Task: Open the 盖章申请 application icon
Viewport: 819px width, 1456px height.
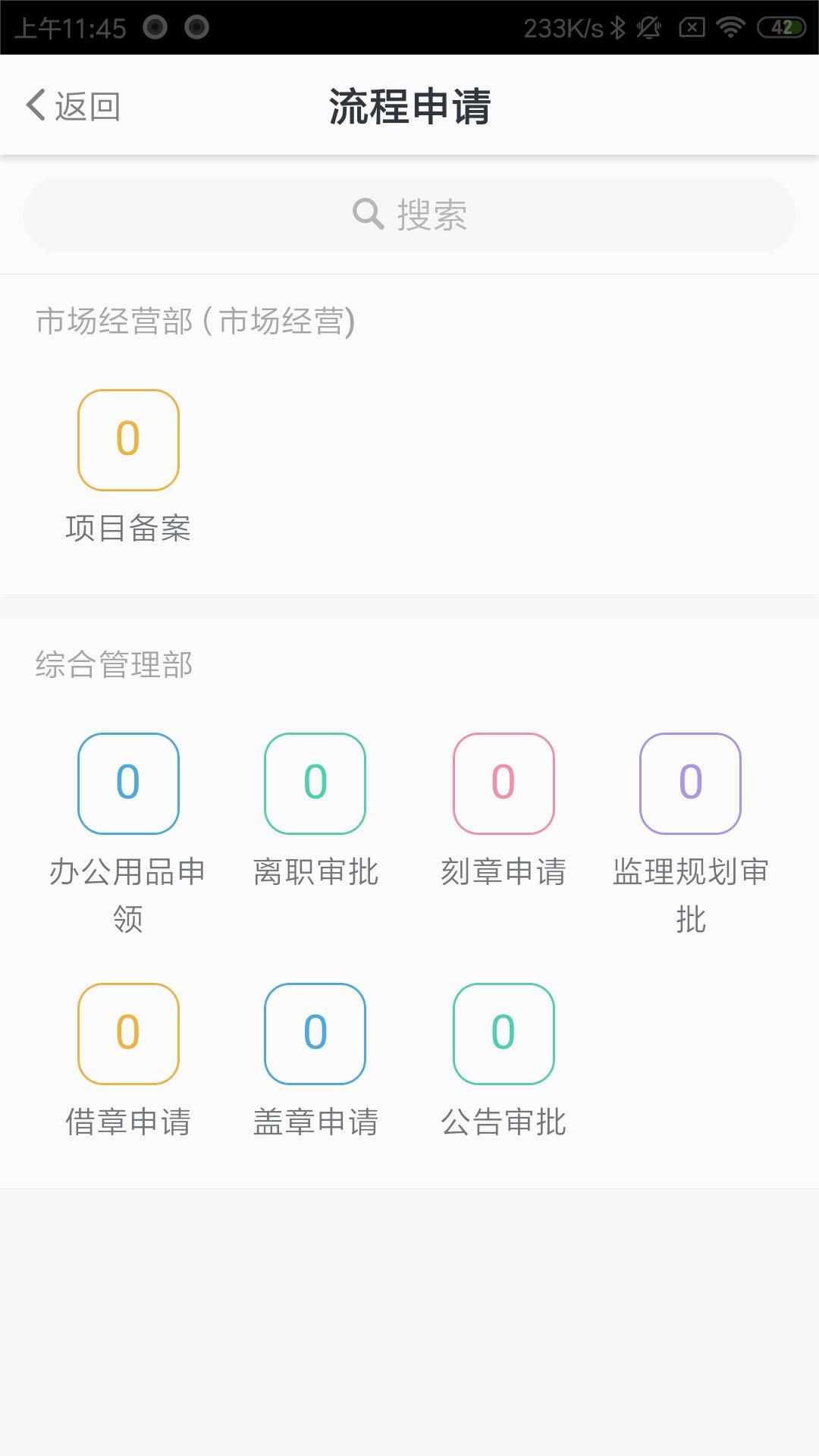Action: (315, 1035)
